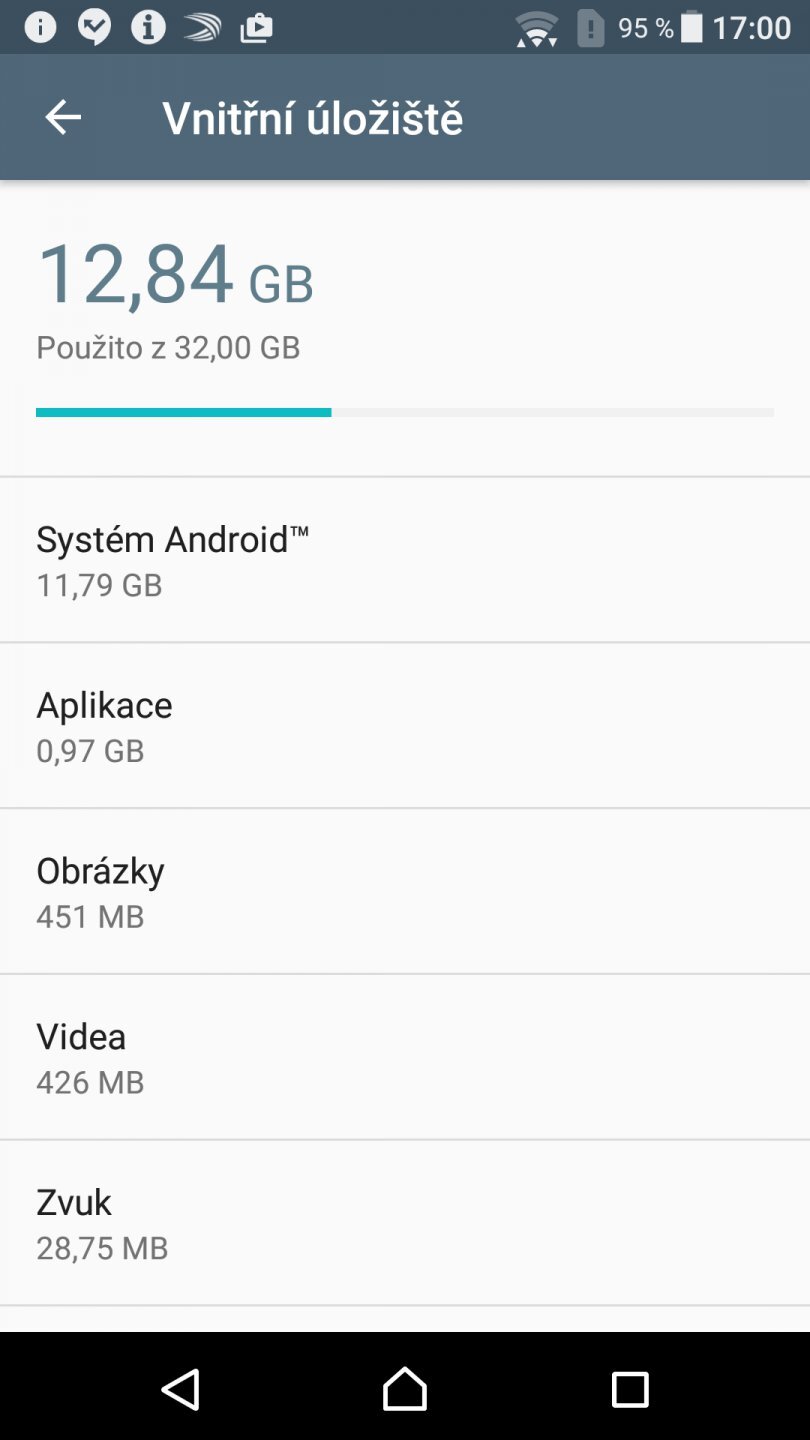
Task: Tap the Vnitřní úložiště title text
Action: [314, 116]
